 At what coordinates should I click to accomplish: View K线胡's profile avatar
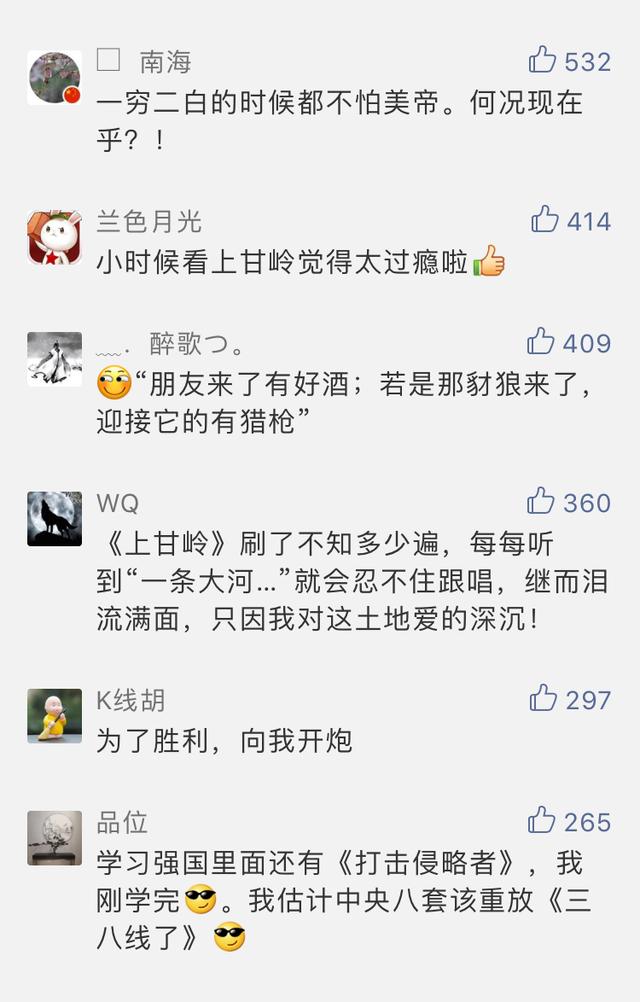54,716
